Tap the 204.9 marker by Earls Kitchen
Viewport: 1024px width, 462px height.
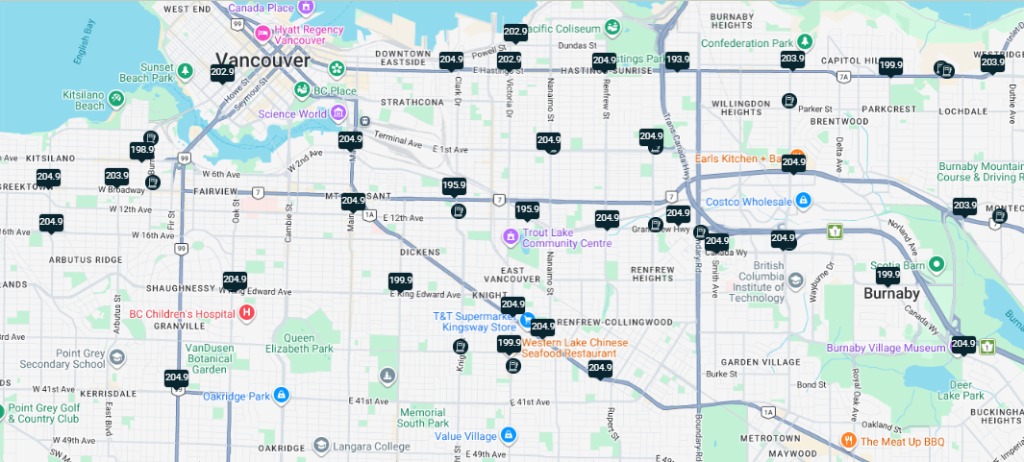(x=793, y=162)
